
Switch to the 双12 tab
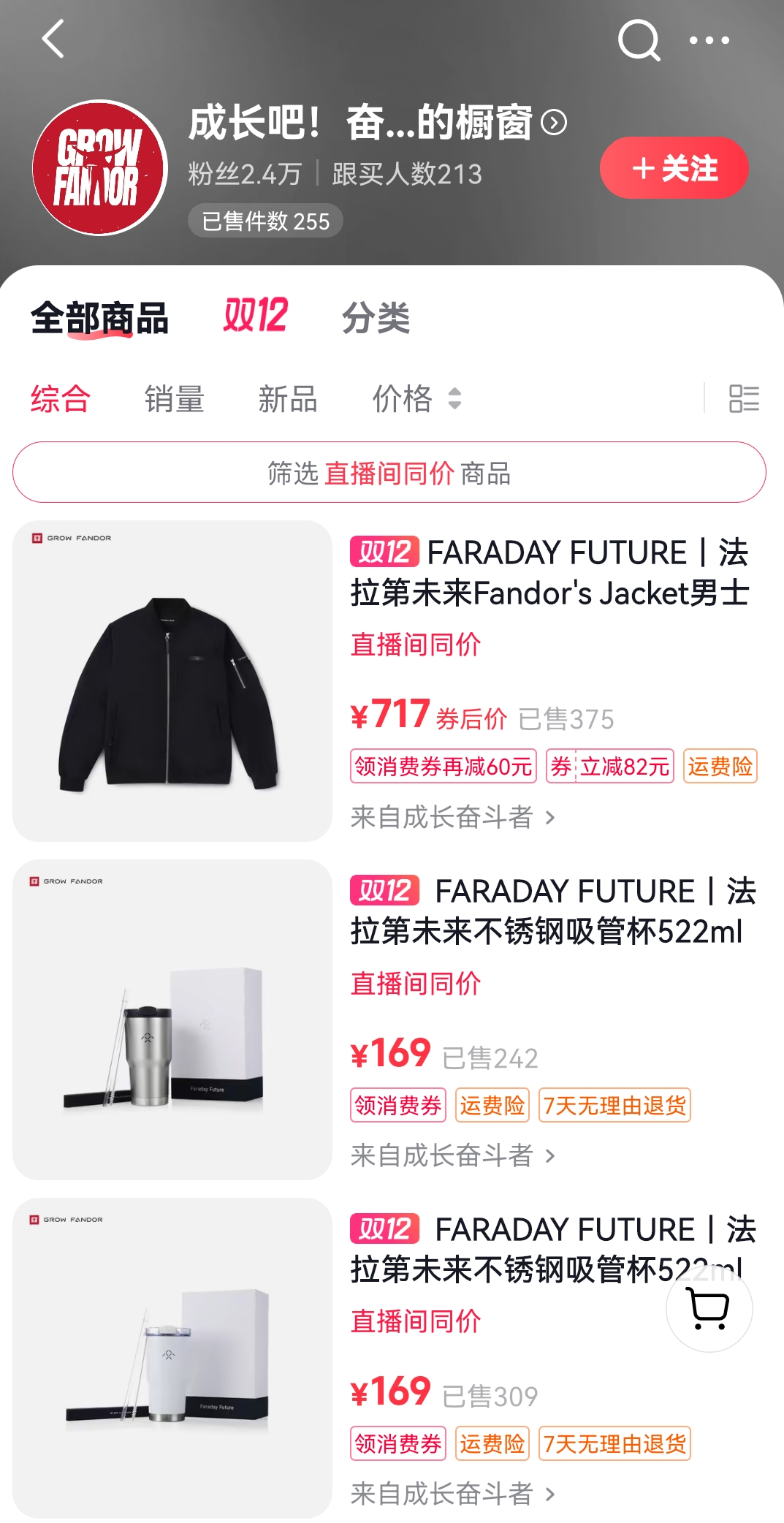click(x=256, y=316)
